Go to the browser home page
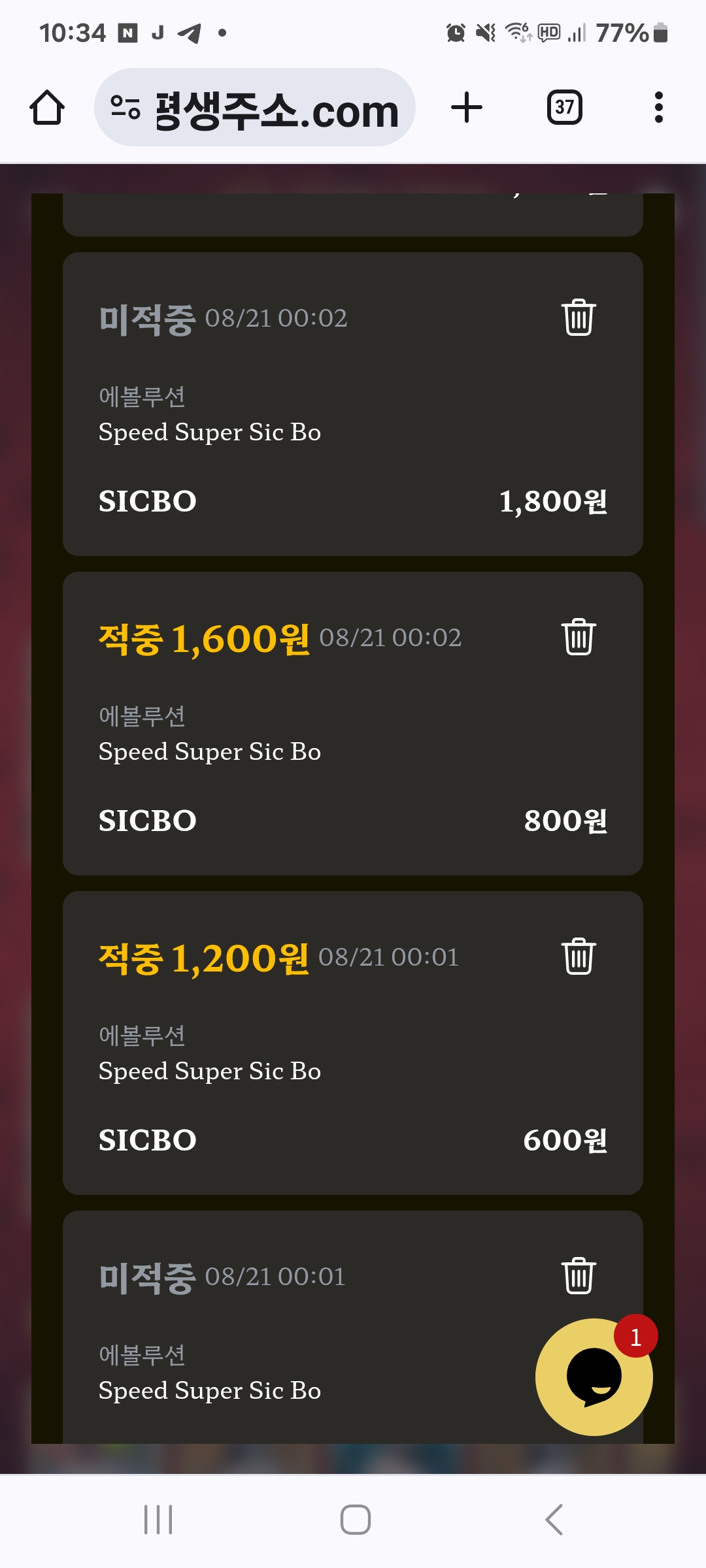The image size is (706, 1568). [47, 108]
